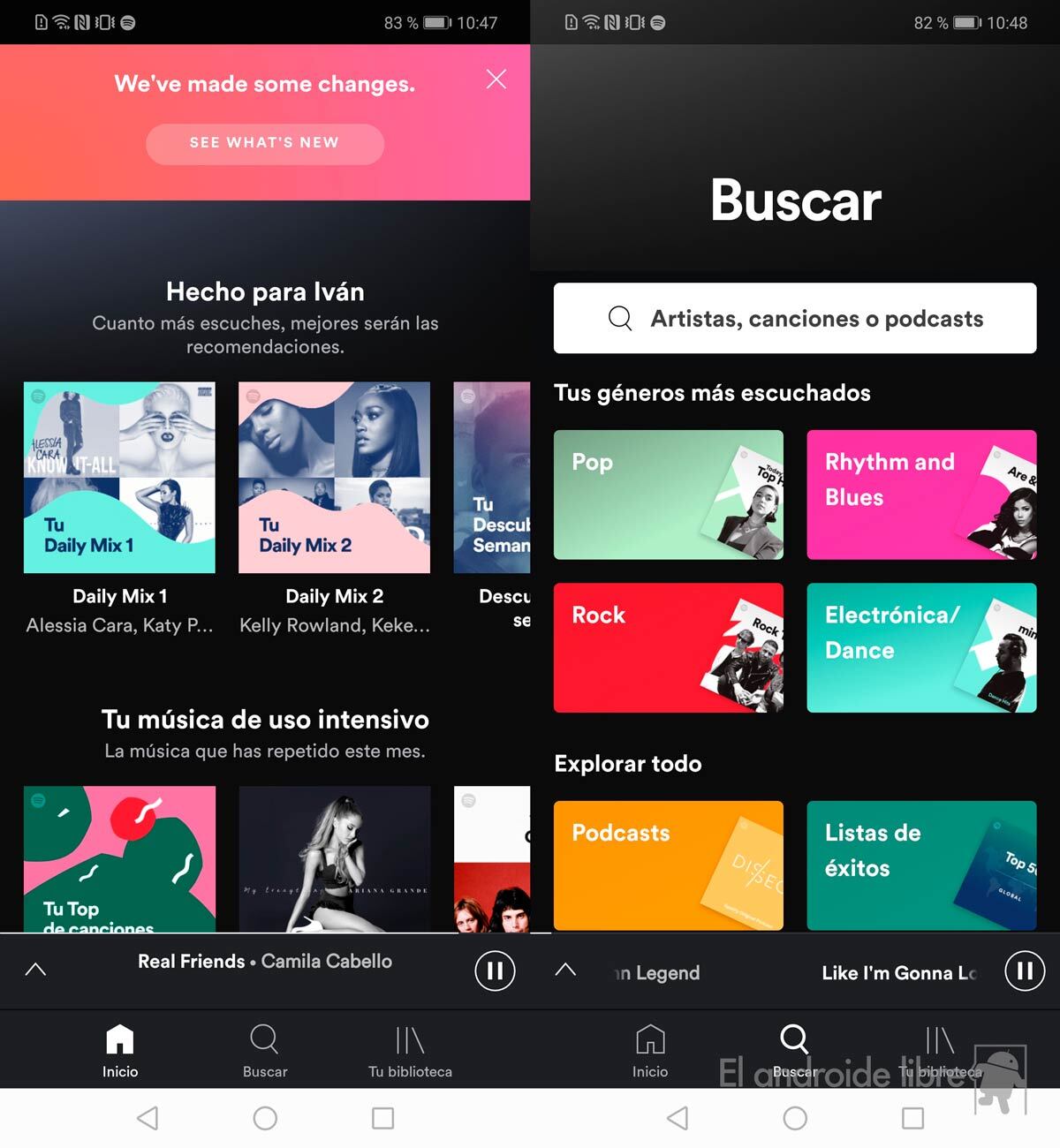Go to the Buscar tab beside the highlighted Inicio

[x=264, y=1051]
